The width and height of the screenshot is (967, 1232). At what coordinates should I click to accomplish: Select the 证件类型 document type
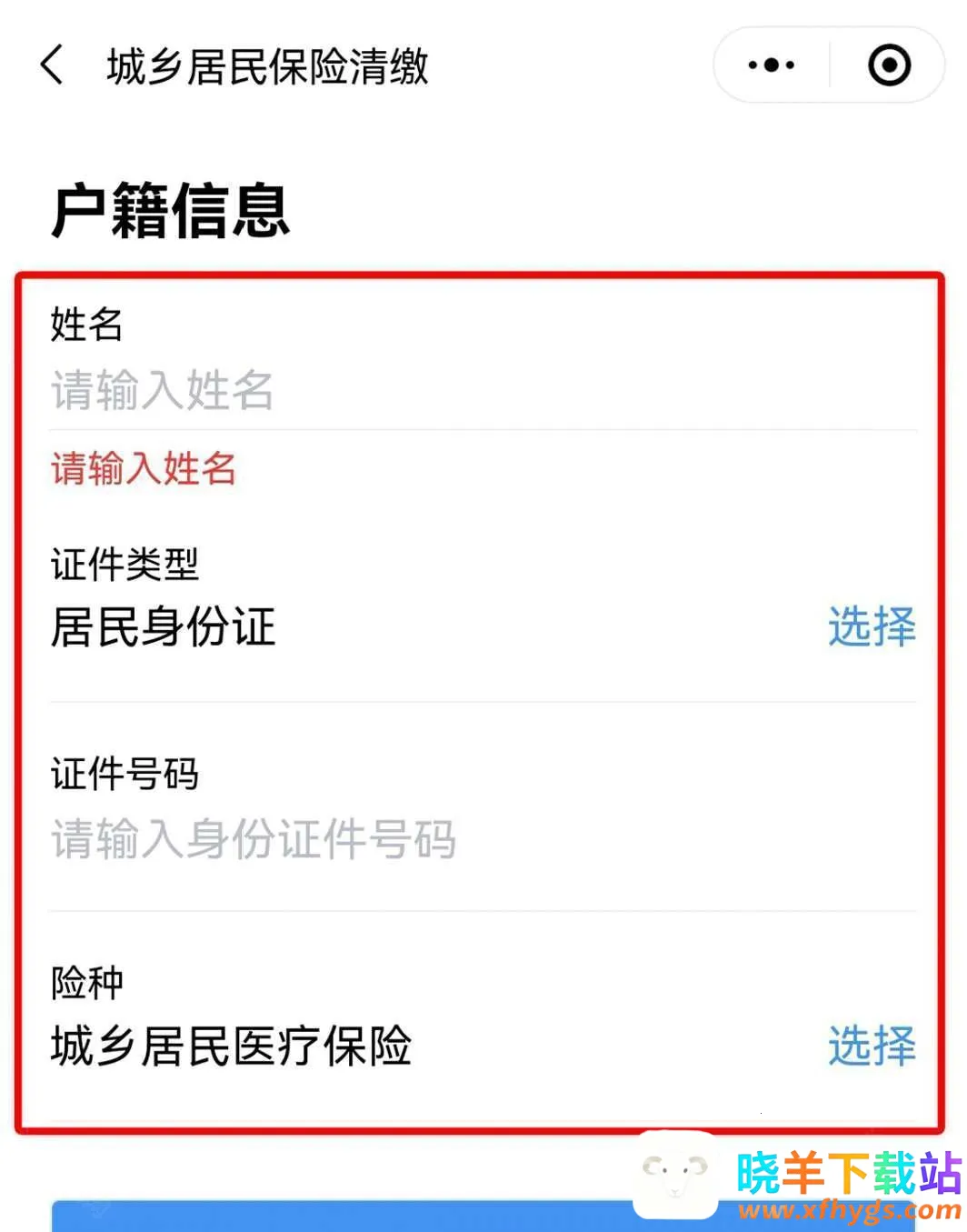point(871,627)
